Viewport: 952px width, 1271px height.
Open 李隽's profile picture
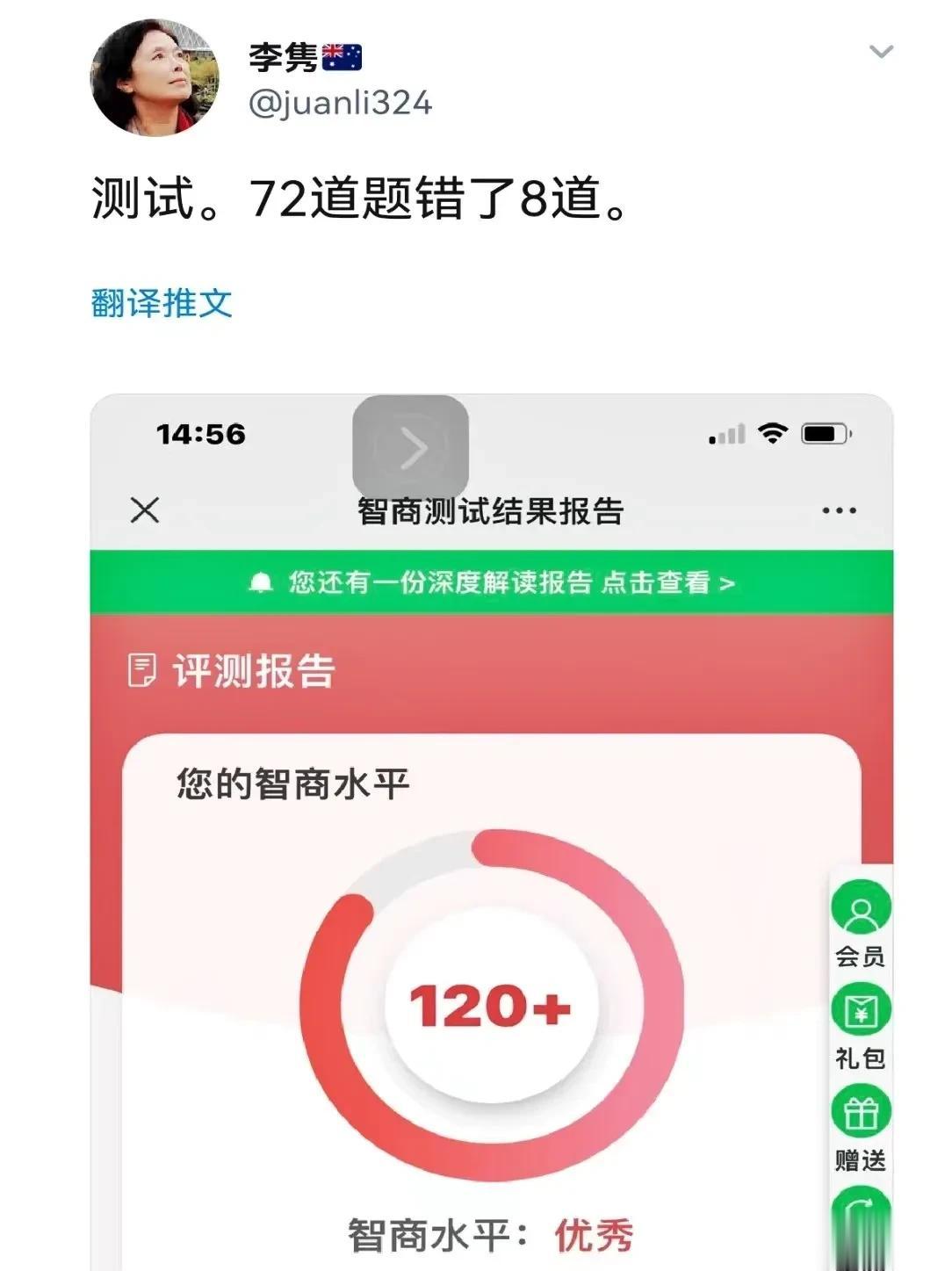(155, 77)
